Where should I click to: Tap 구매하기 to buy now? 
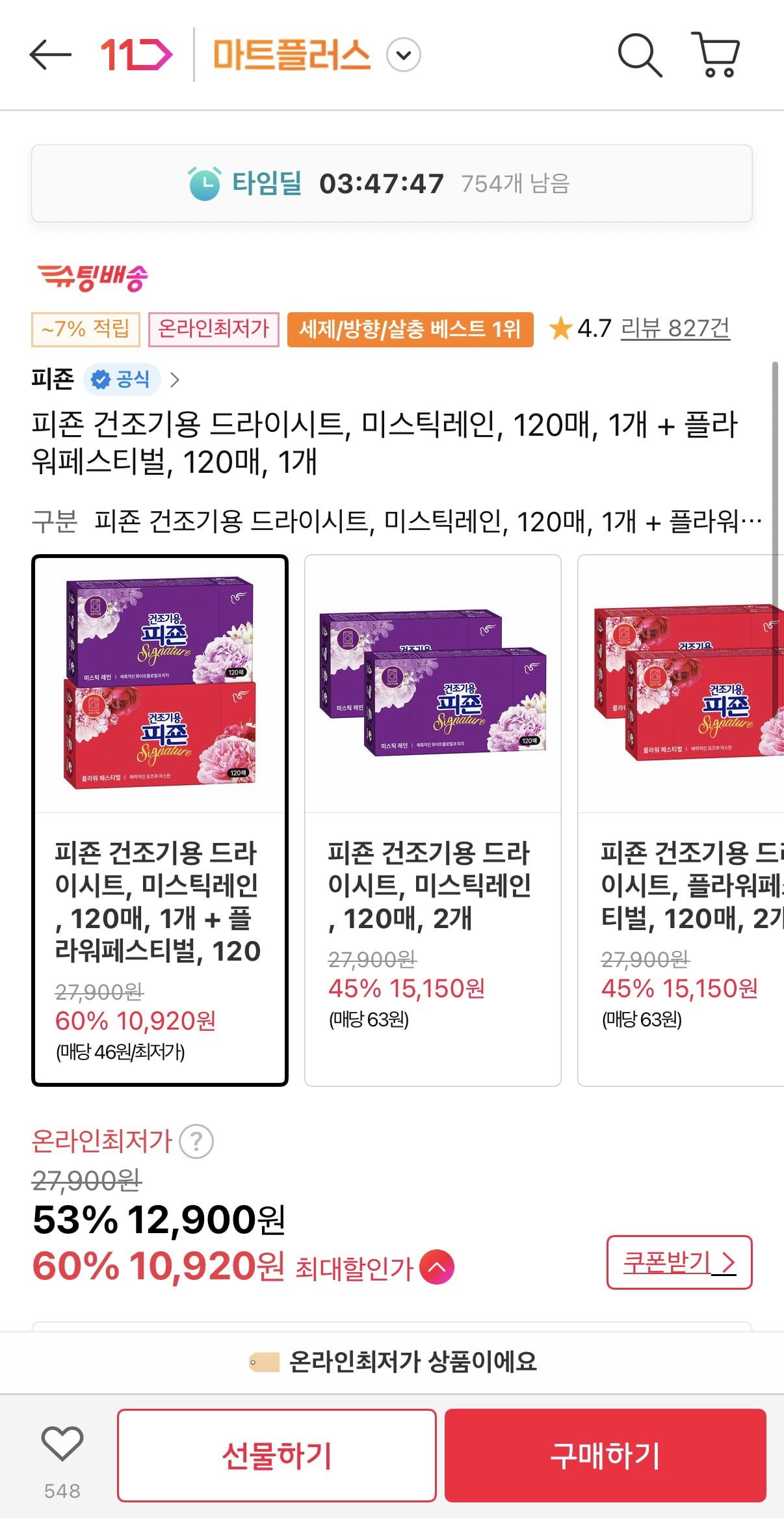pyautogui.click(x=605, y=1456)
